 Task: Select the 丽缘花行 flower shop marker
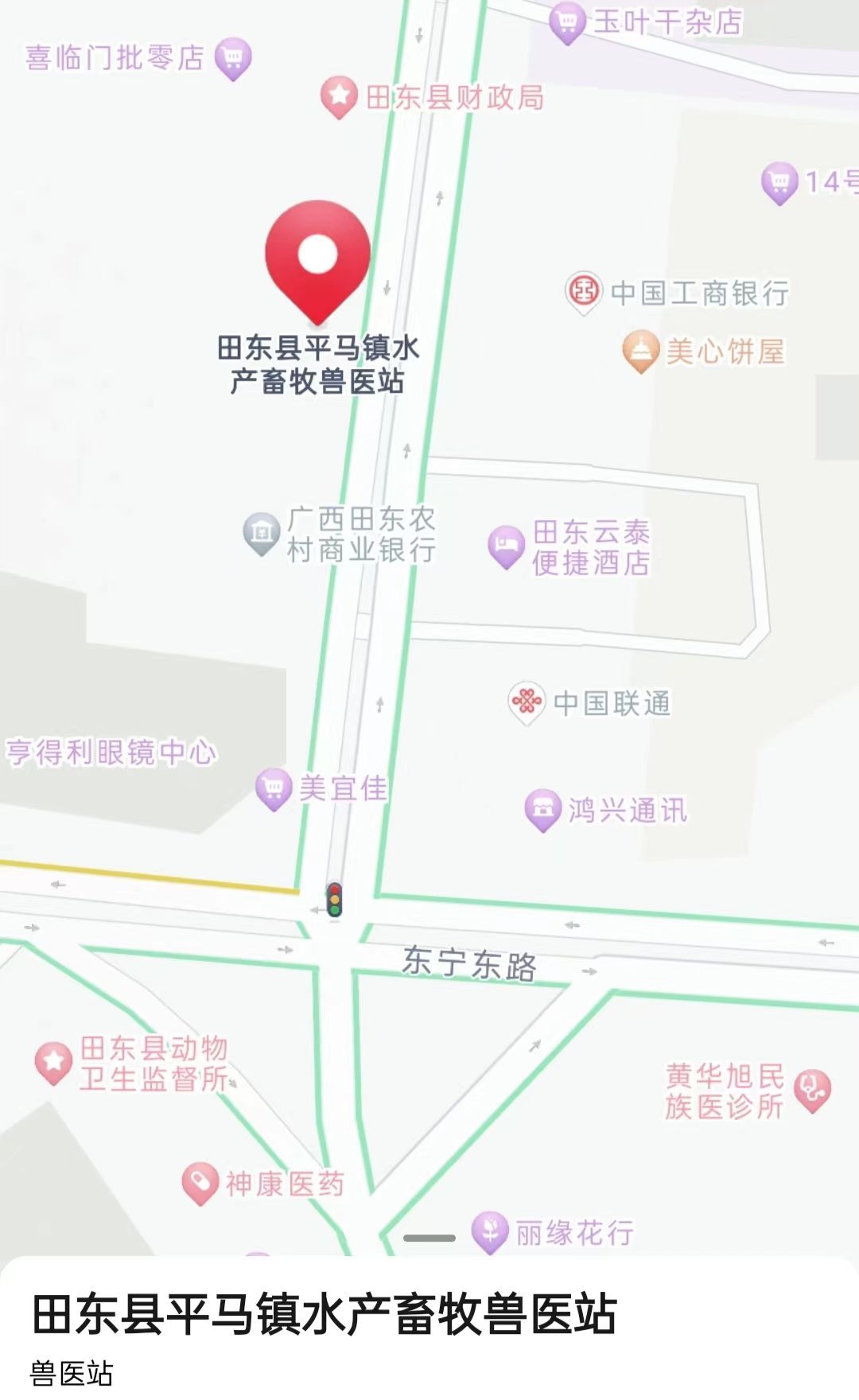[x=490, y=1233]
